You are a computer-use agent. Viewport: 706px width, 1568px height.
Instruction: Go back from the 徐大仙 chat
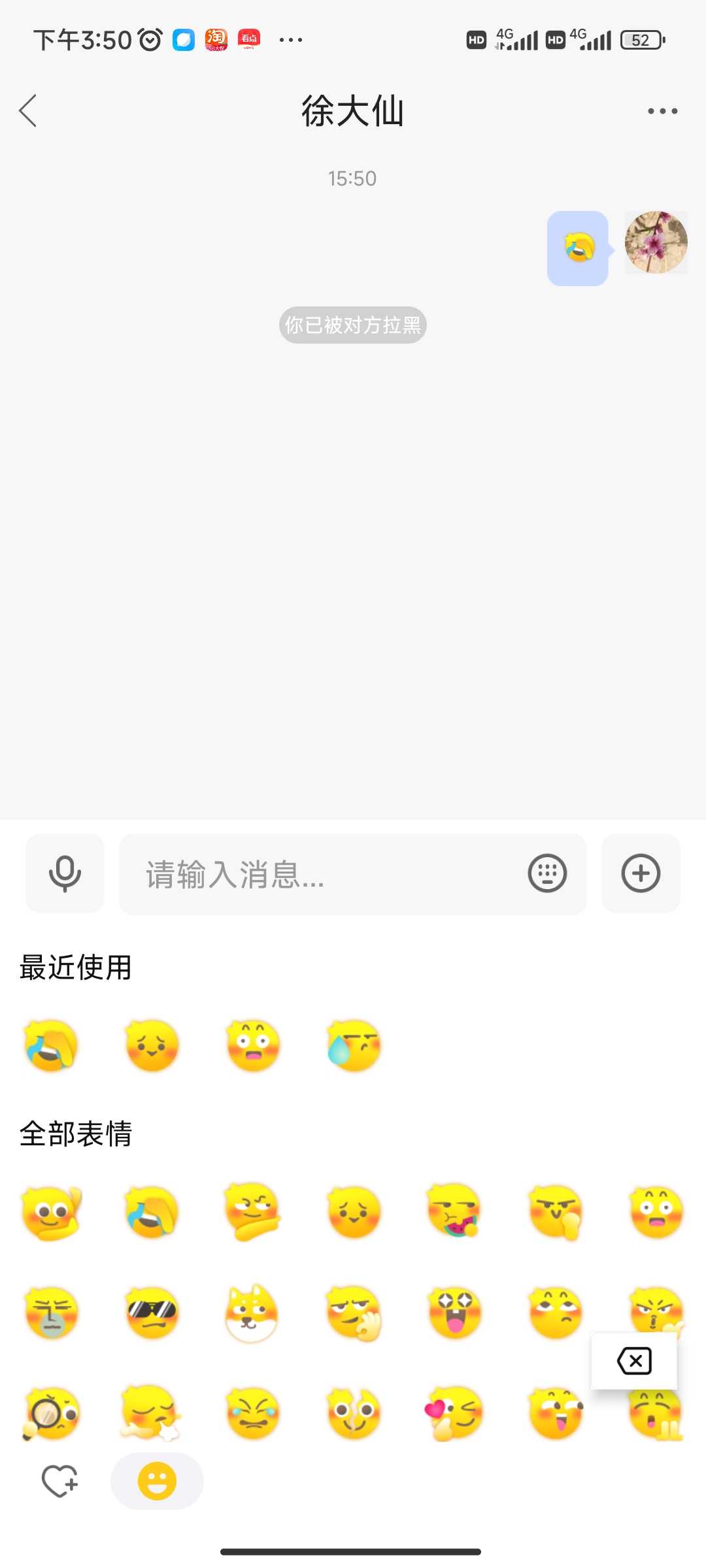pos(28,111)
